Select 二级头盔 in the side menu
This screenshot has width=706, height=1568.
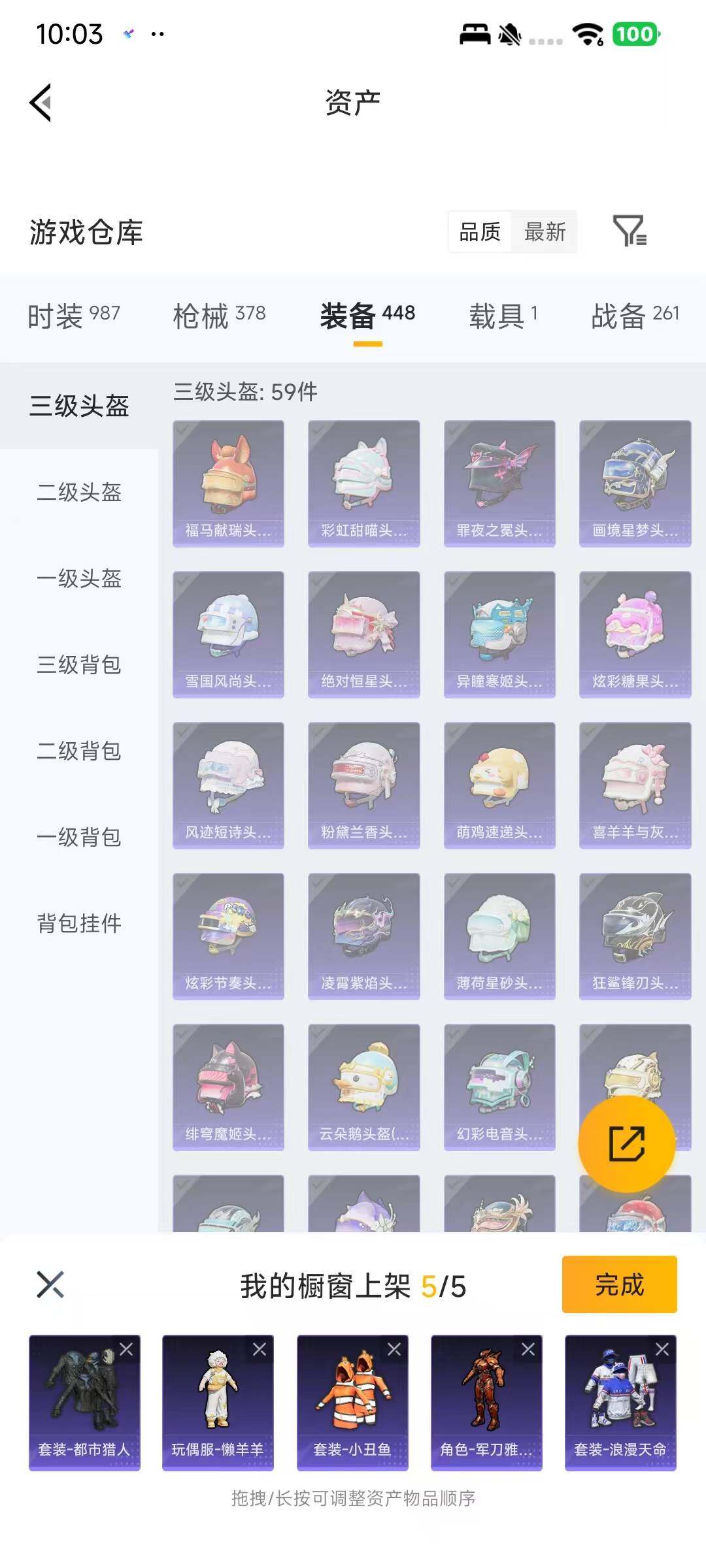(x=79, y=492)
